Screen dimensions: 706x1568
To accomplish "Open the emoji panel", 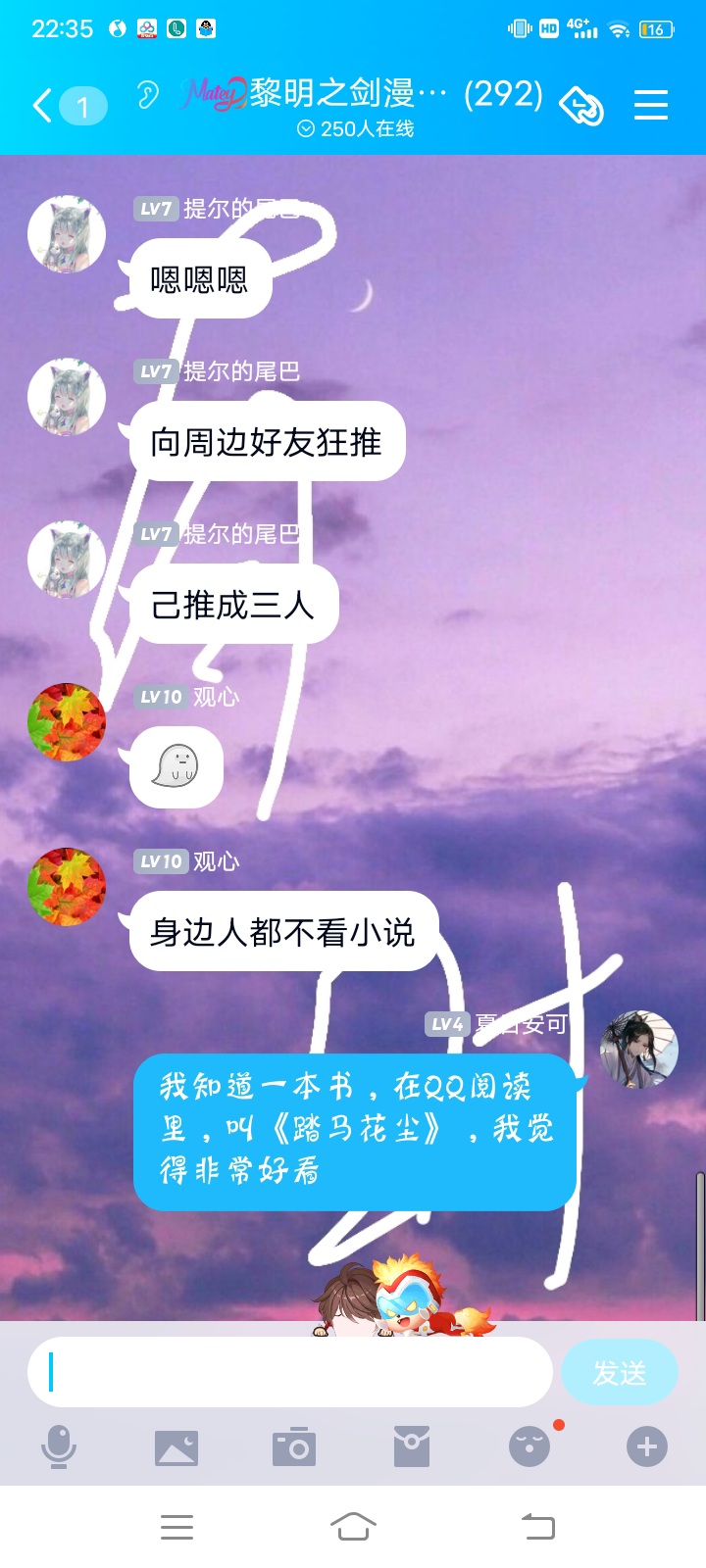I will [x=529, y=1446].
